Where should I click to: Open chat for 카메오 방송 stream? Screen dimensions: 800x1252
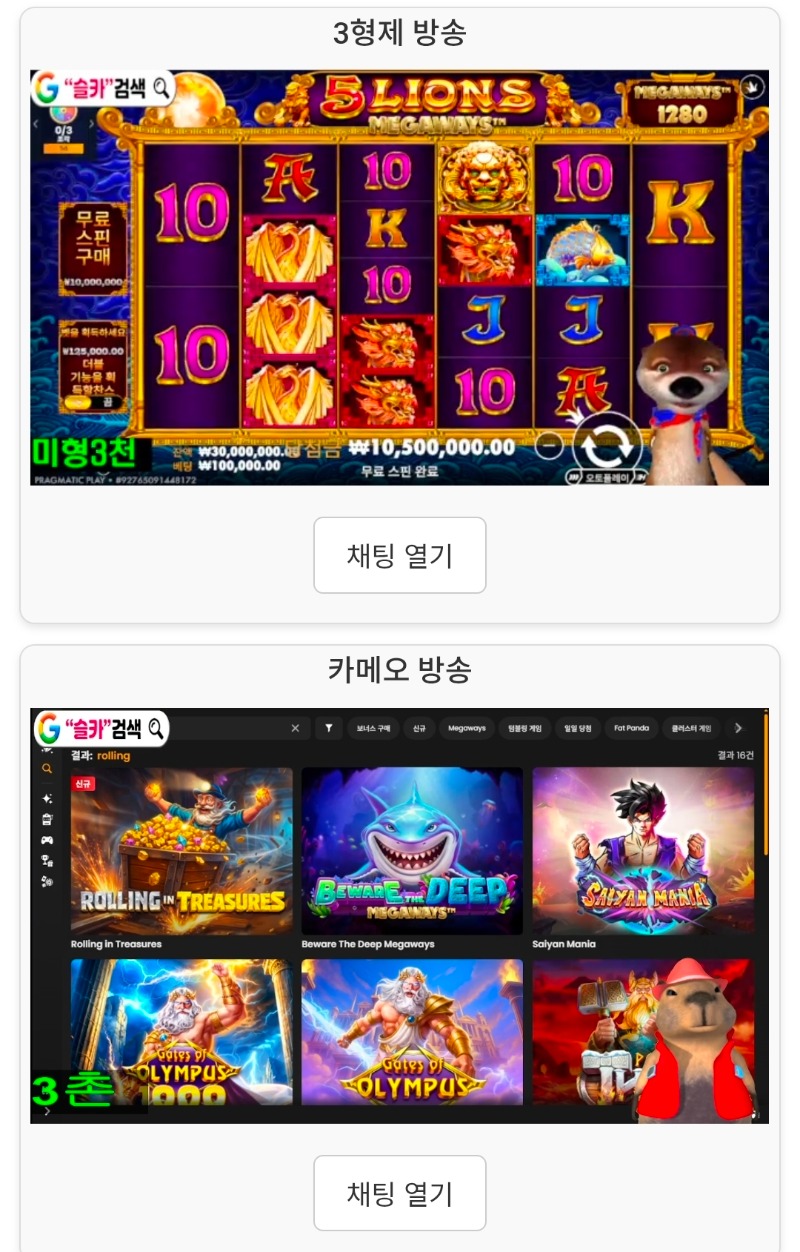(400, 1193)
